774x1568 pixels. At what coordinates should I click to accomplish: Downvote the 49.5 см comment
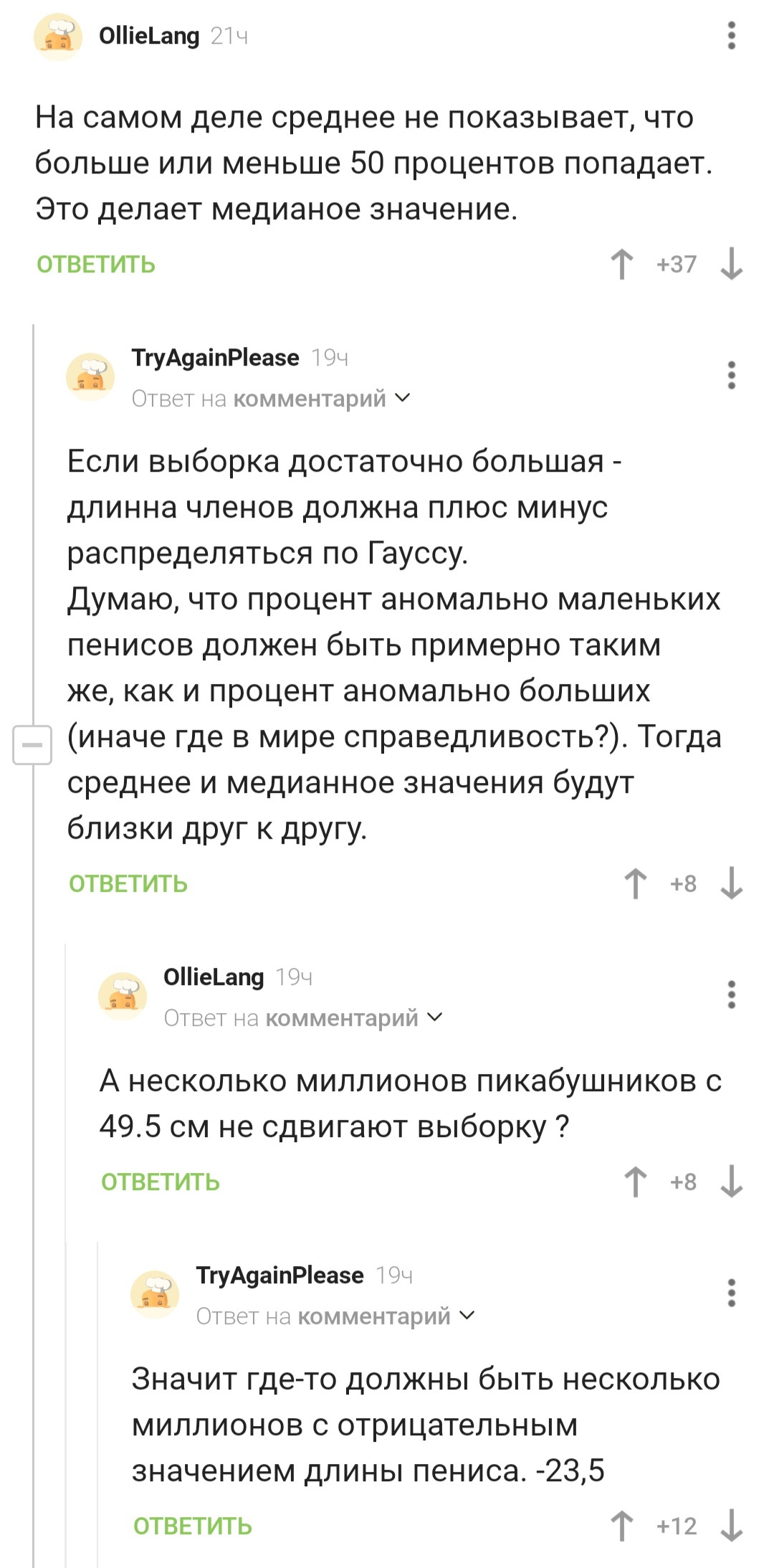[731, 1182]
